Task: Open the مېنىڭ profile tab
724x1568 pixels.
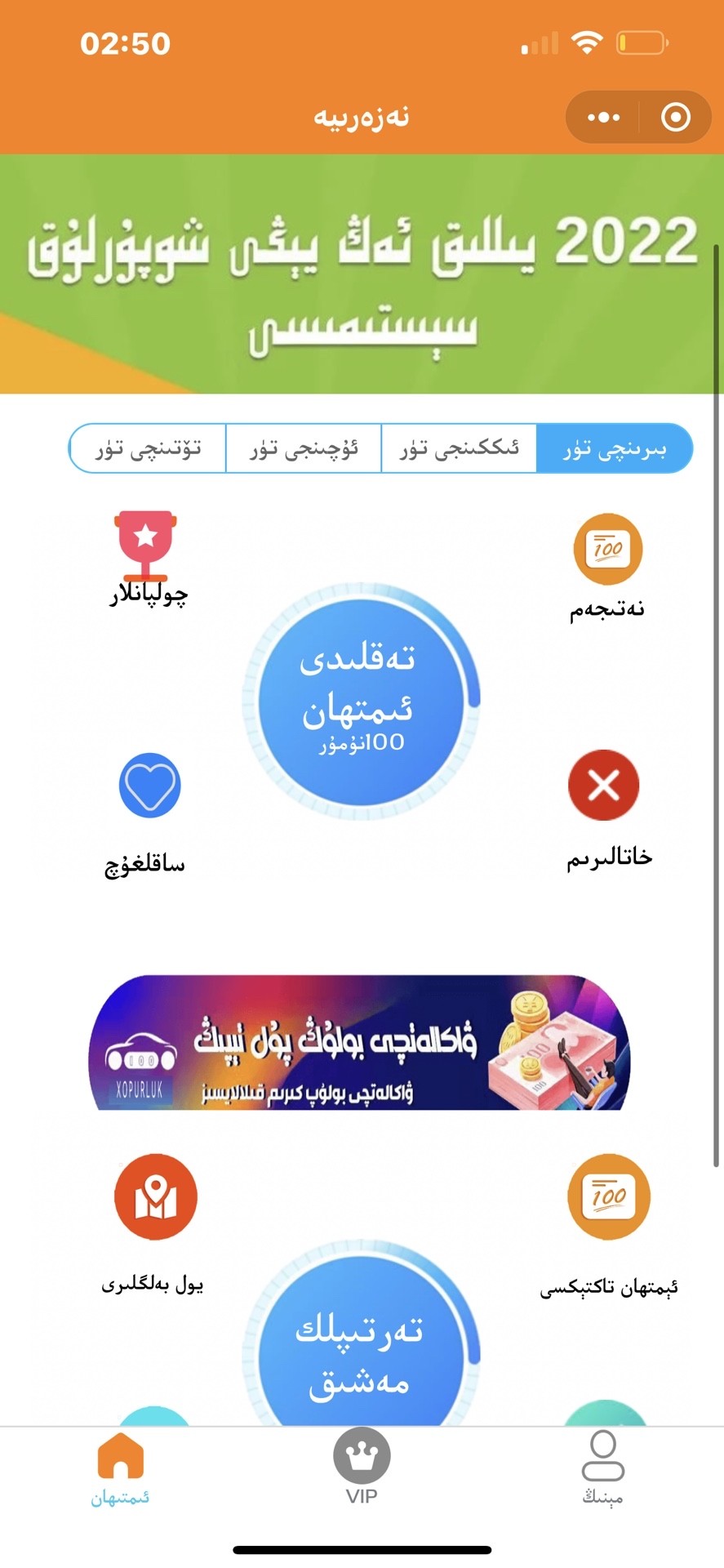Action: 602,1468
